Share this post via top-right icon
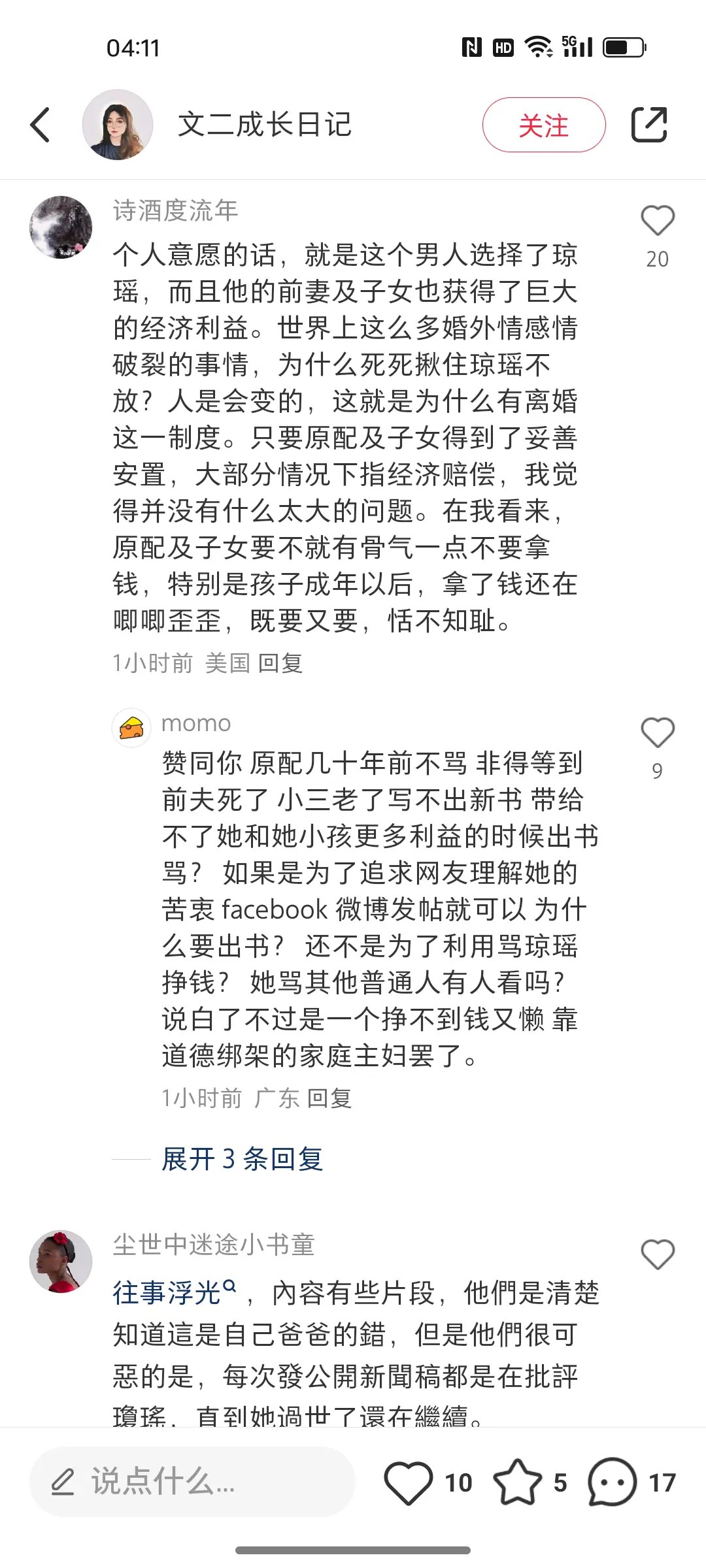The image size is (706, 1568). [648, 125]
